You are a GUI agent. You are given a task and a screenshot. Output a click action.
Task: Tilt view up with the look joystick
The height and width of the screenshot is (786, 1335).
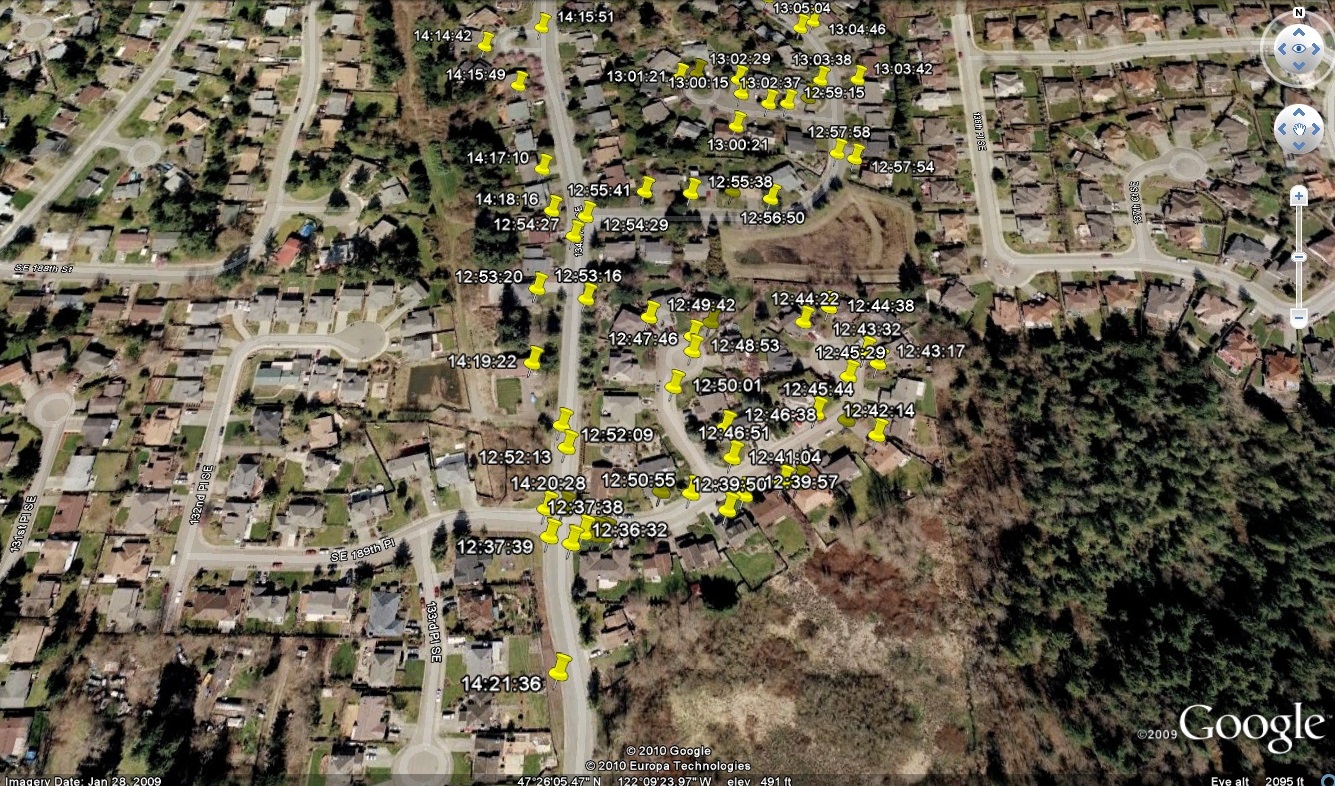click(x=1298, y=30)
